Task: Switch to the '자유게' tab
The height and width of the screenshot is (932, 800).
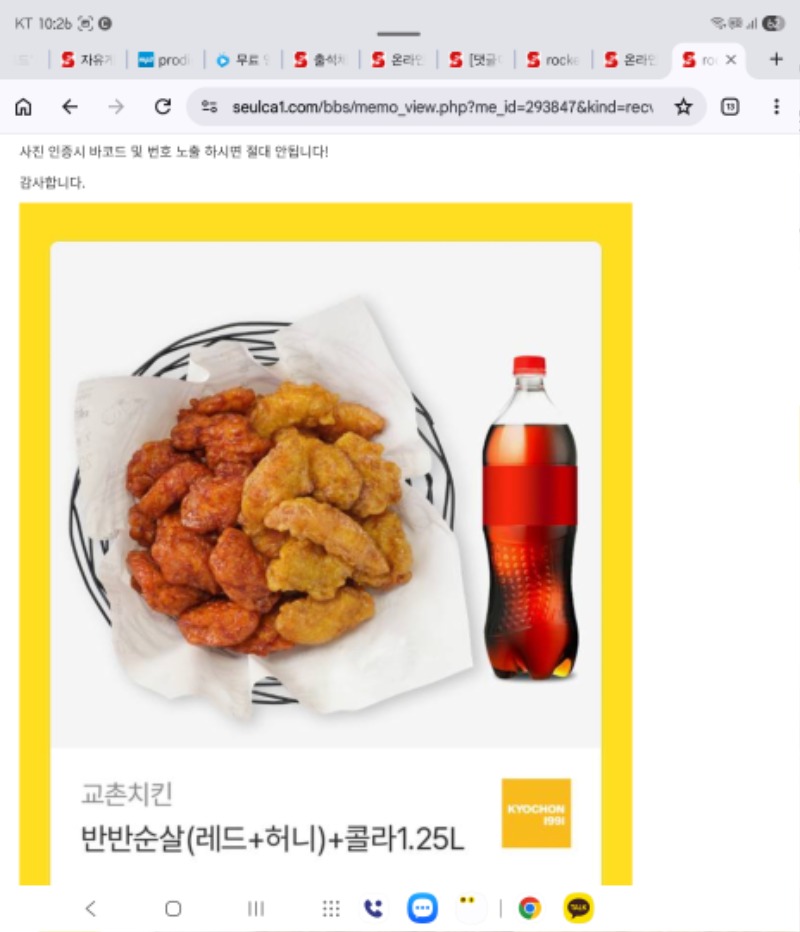Action: pyautogui.click(x=87, y=60)
